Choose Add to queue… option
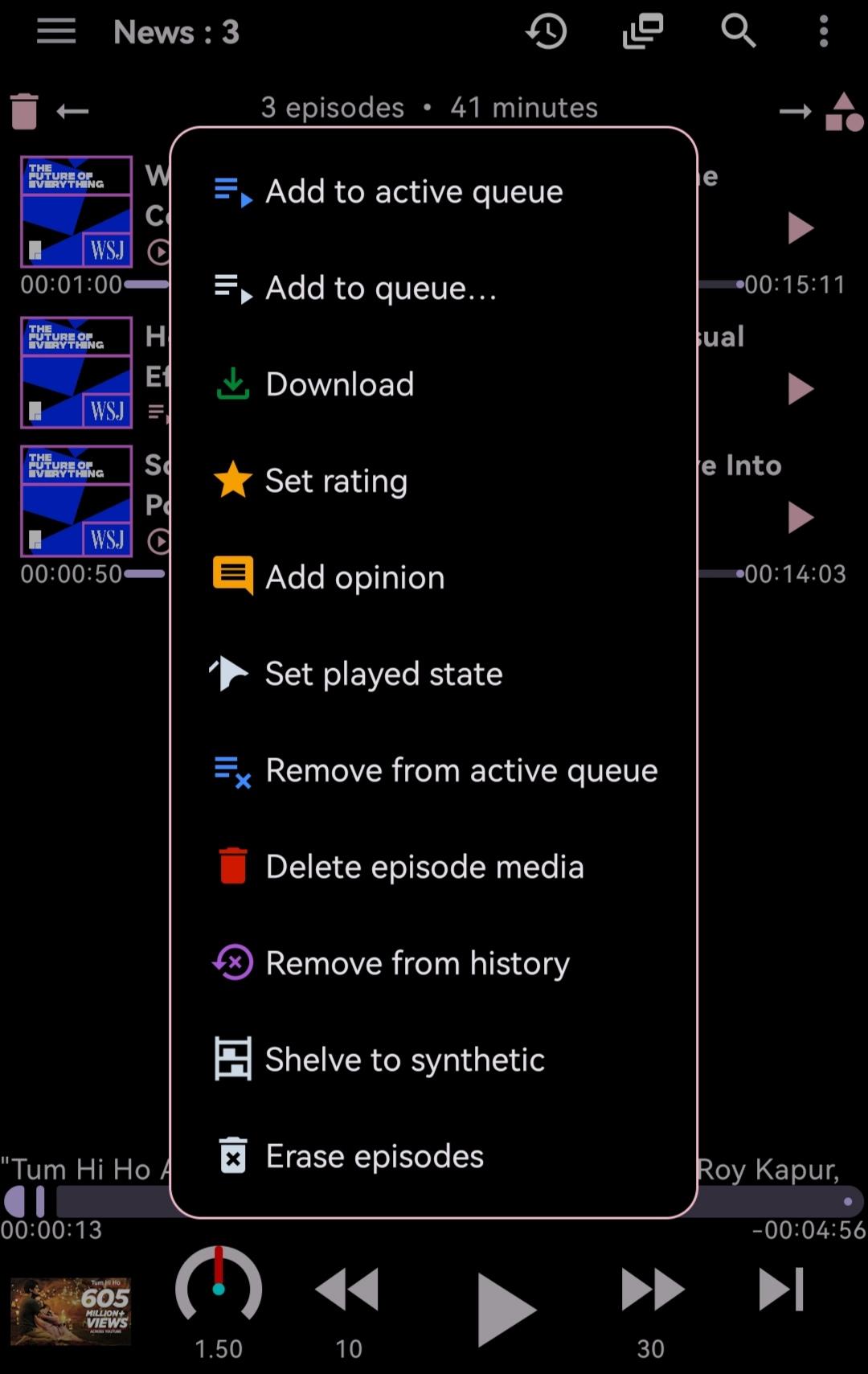 point(433,288)
